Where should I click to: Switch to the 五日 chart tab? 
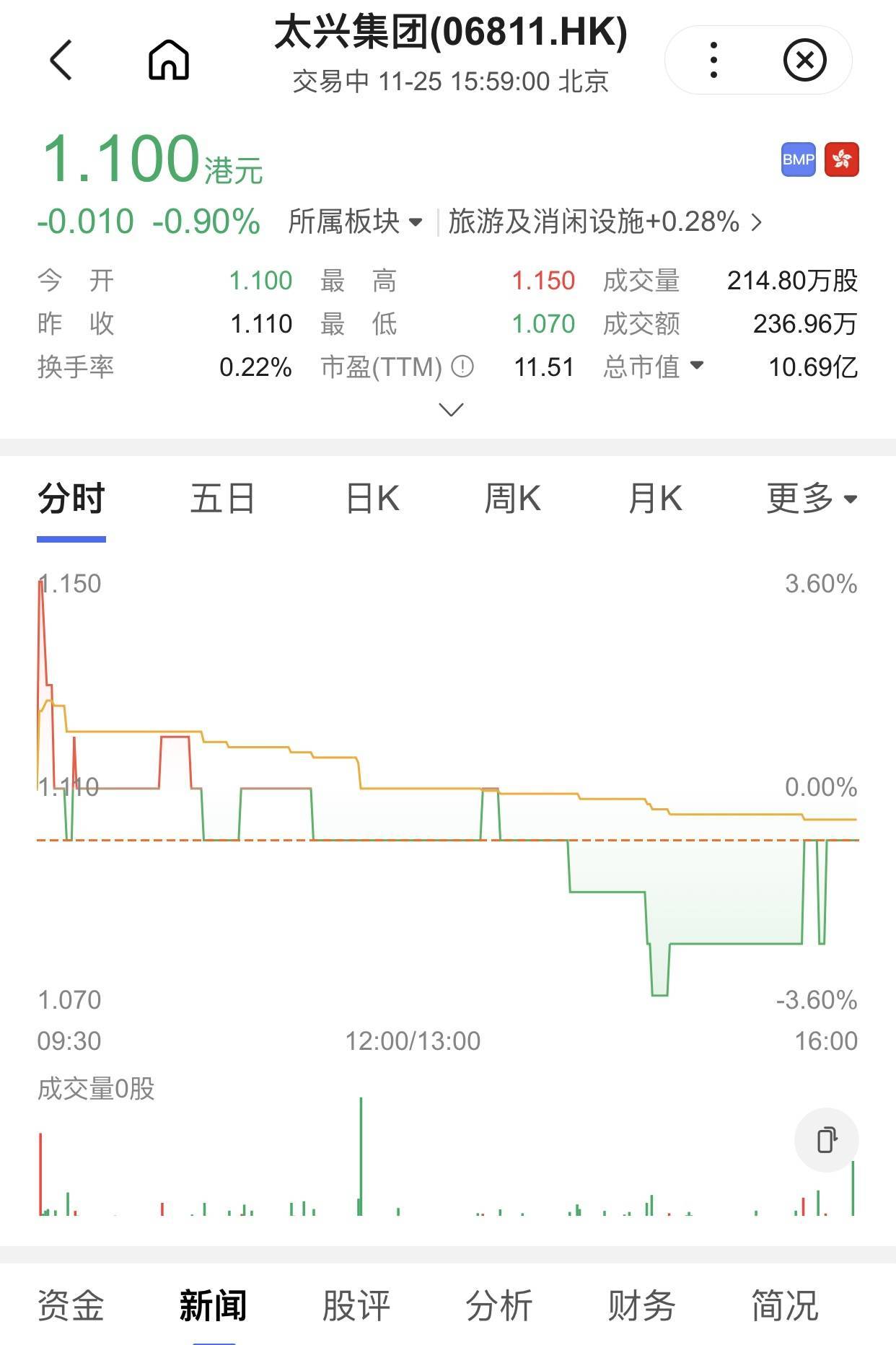222,499
